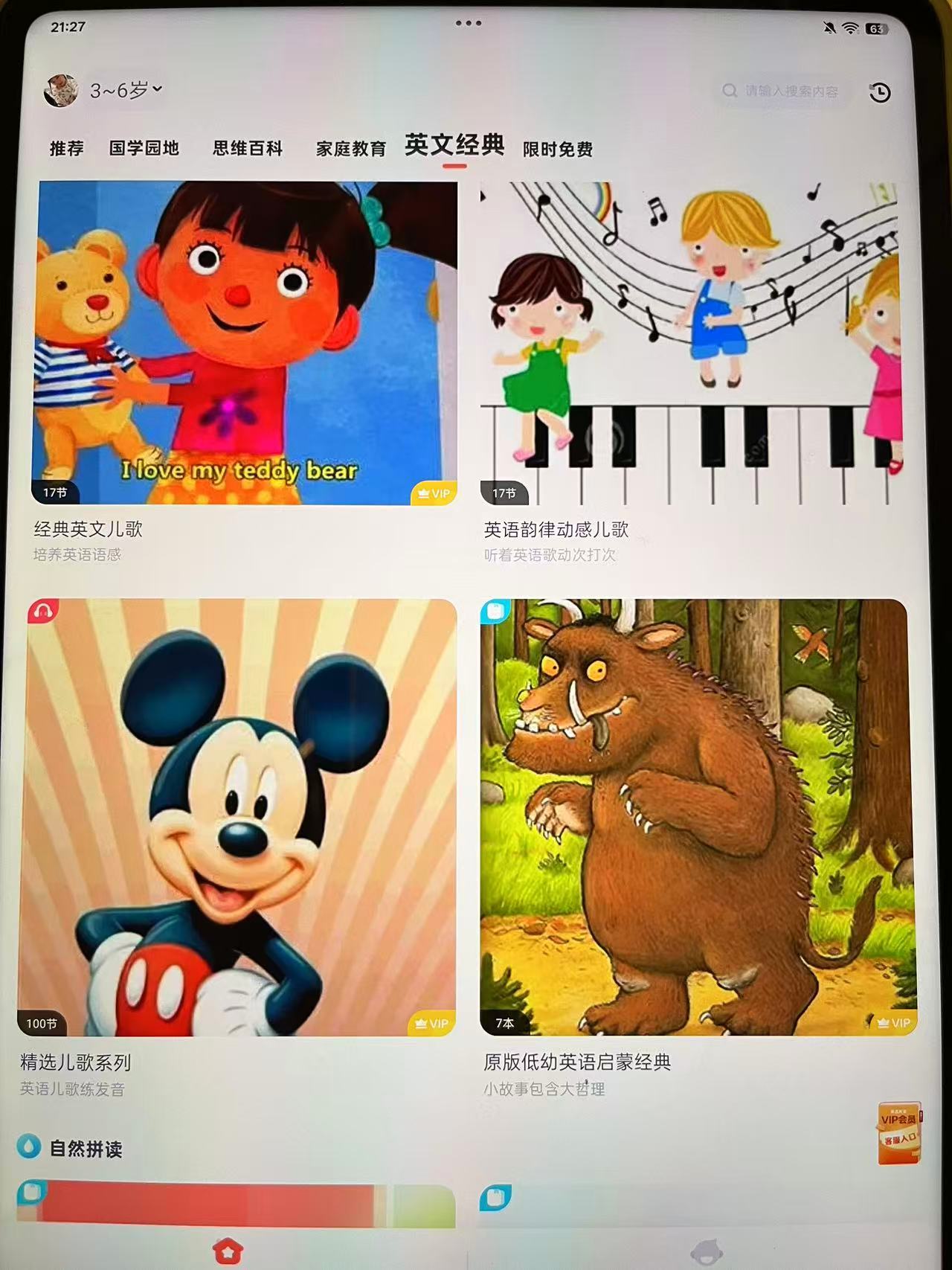Open the profile avatar
This screenshot has height=1270, width=952.
61,91
